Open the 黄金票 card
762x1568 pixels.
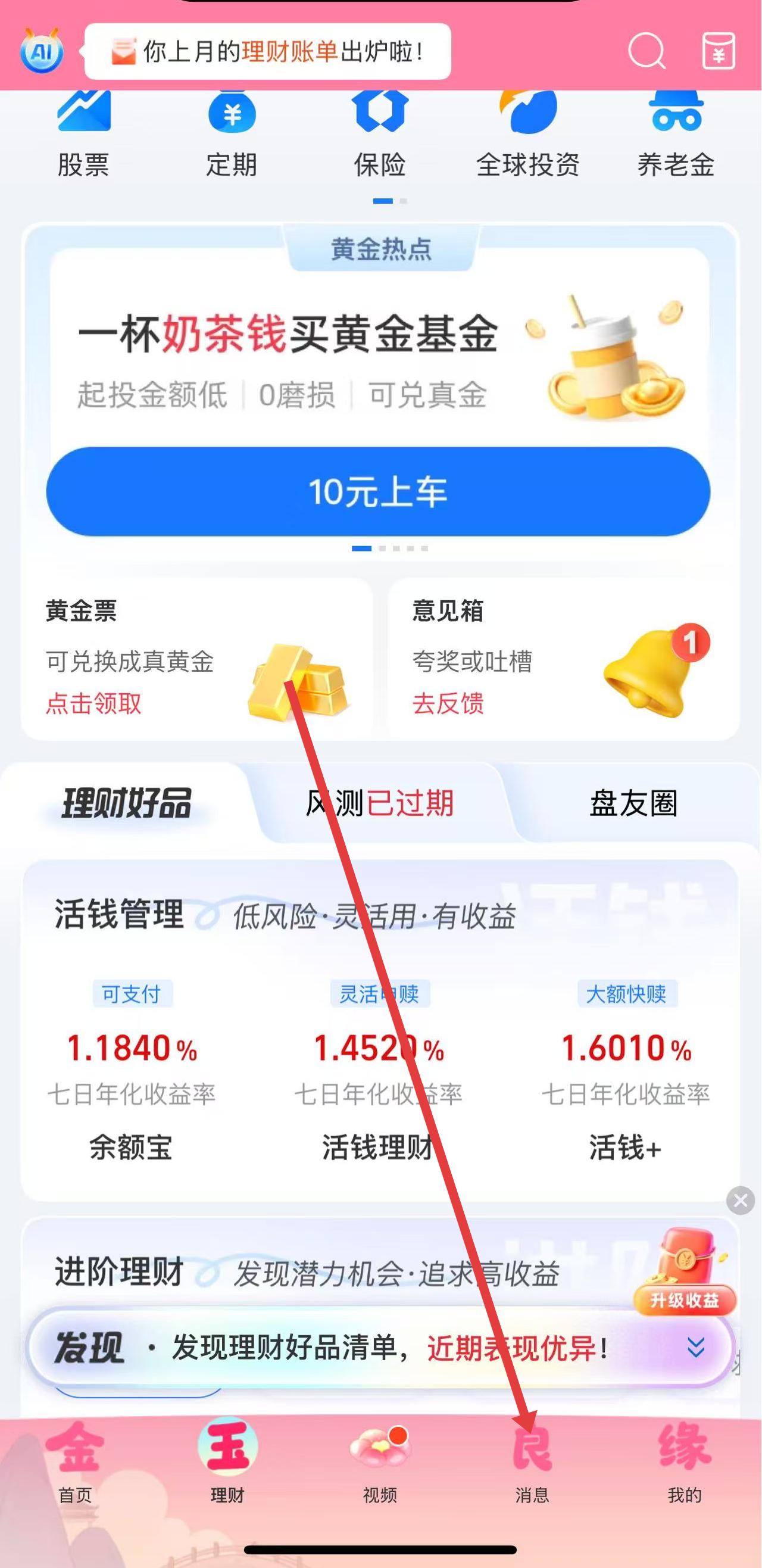click(x=196, y=659)
